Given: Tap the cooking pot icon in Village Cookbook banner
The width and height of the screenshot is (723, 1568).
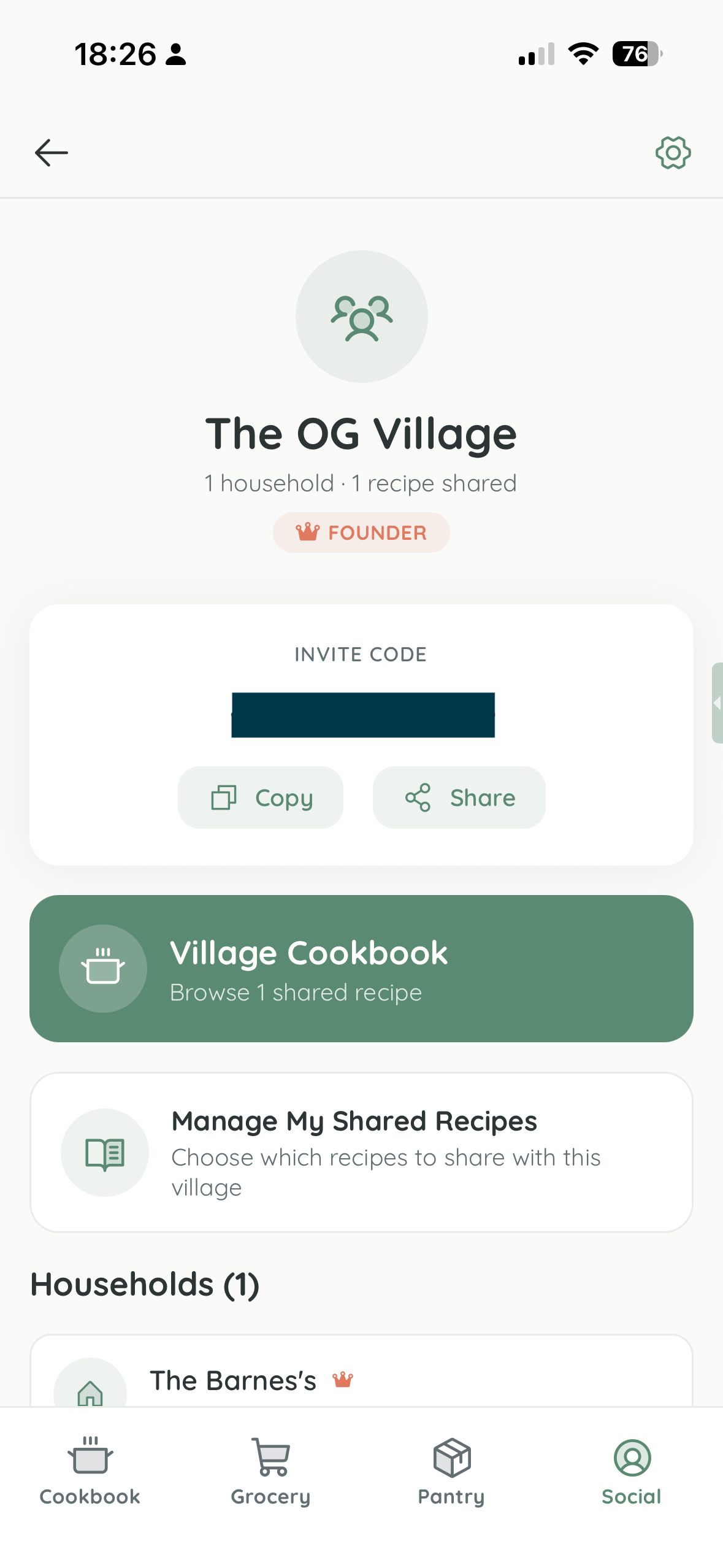Looking at the screenshot, I should (103, 968).
